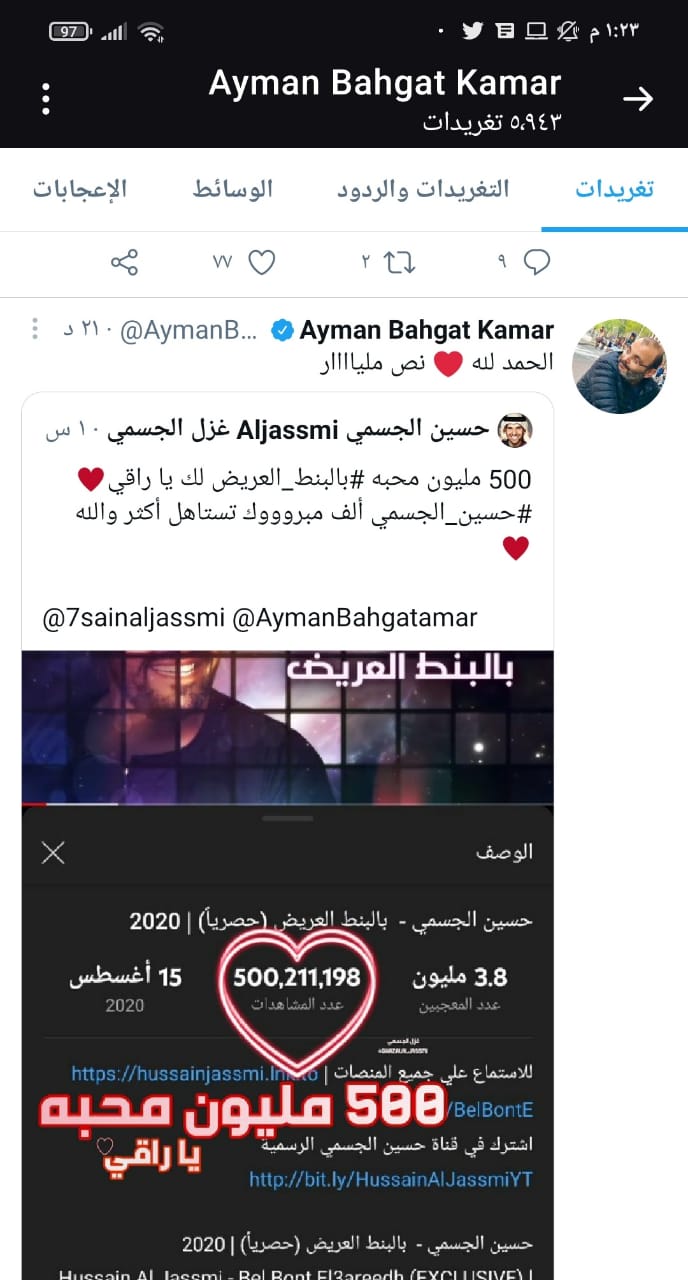Image resolution: width=688 pixels, height=1280 pixels.
Task: Switch to the تغريدات tab
Action: coord(614,189)
